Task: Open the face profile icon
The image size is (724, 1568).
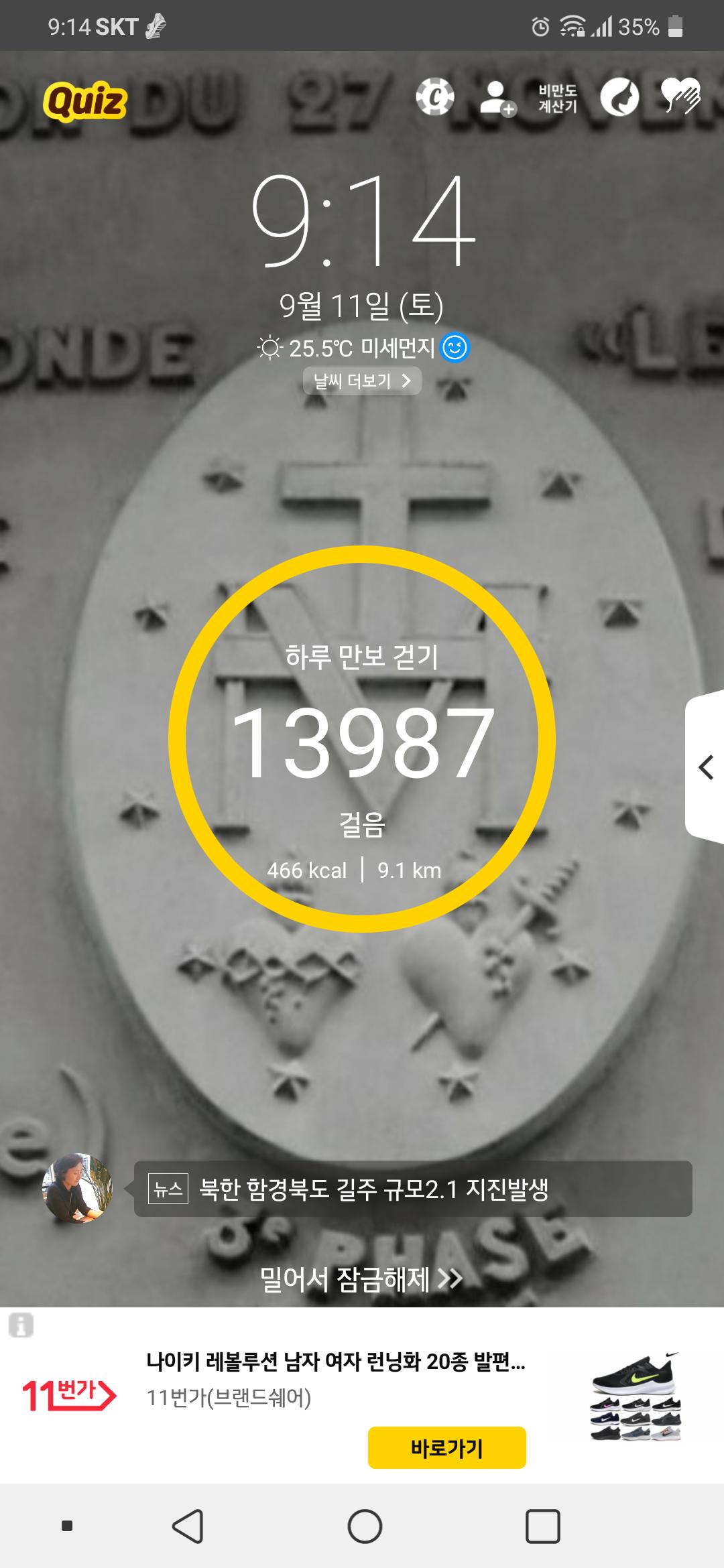Action: (x=619, y=98)
